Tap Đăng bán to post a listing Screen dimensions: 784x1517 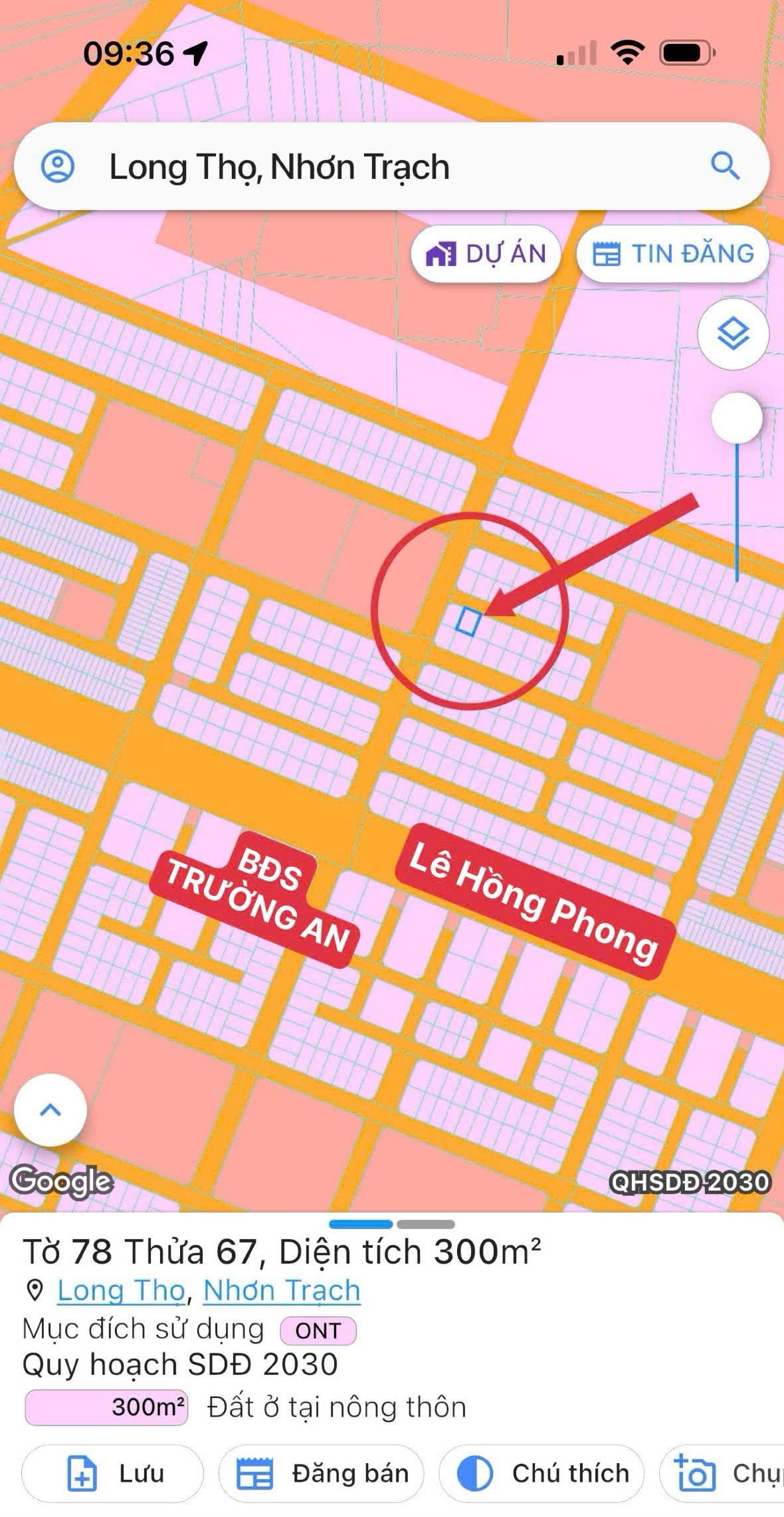coord(322,1474)
